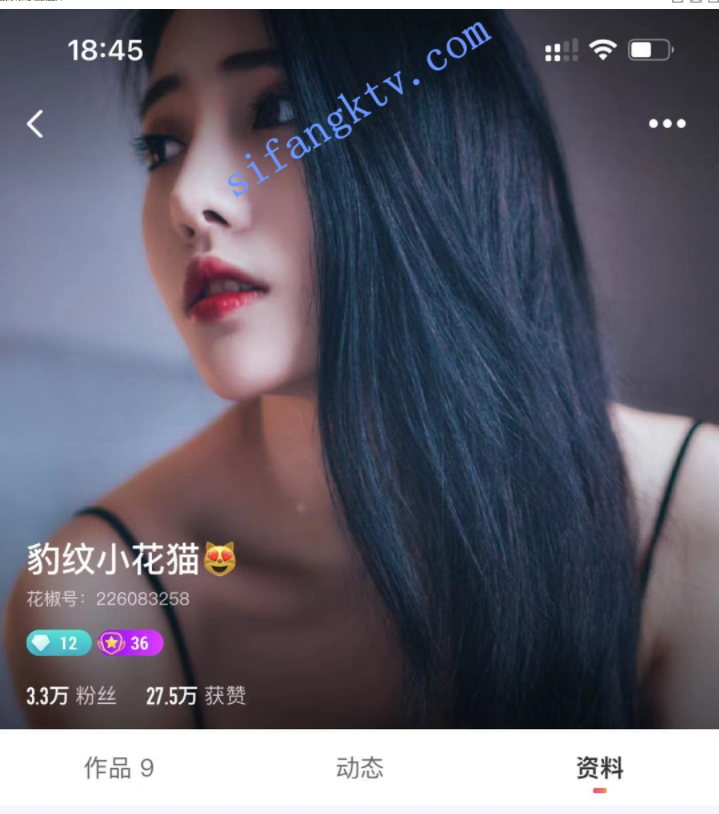Switch to the 动态 tab

(359, 768)
